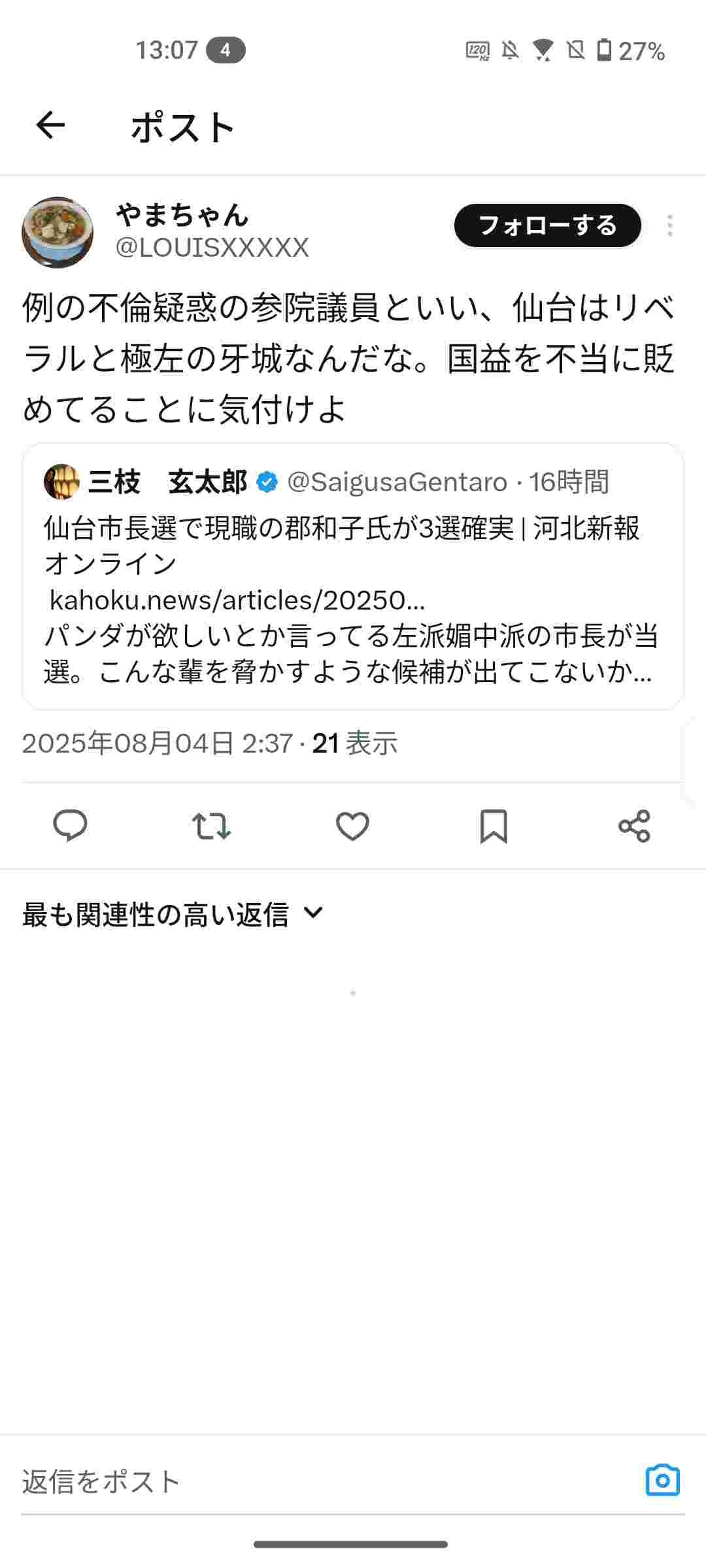
Task: Open the camera to attach a photo
Action: 662,1480
